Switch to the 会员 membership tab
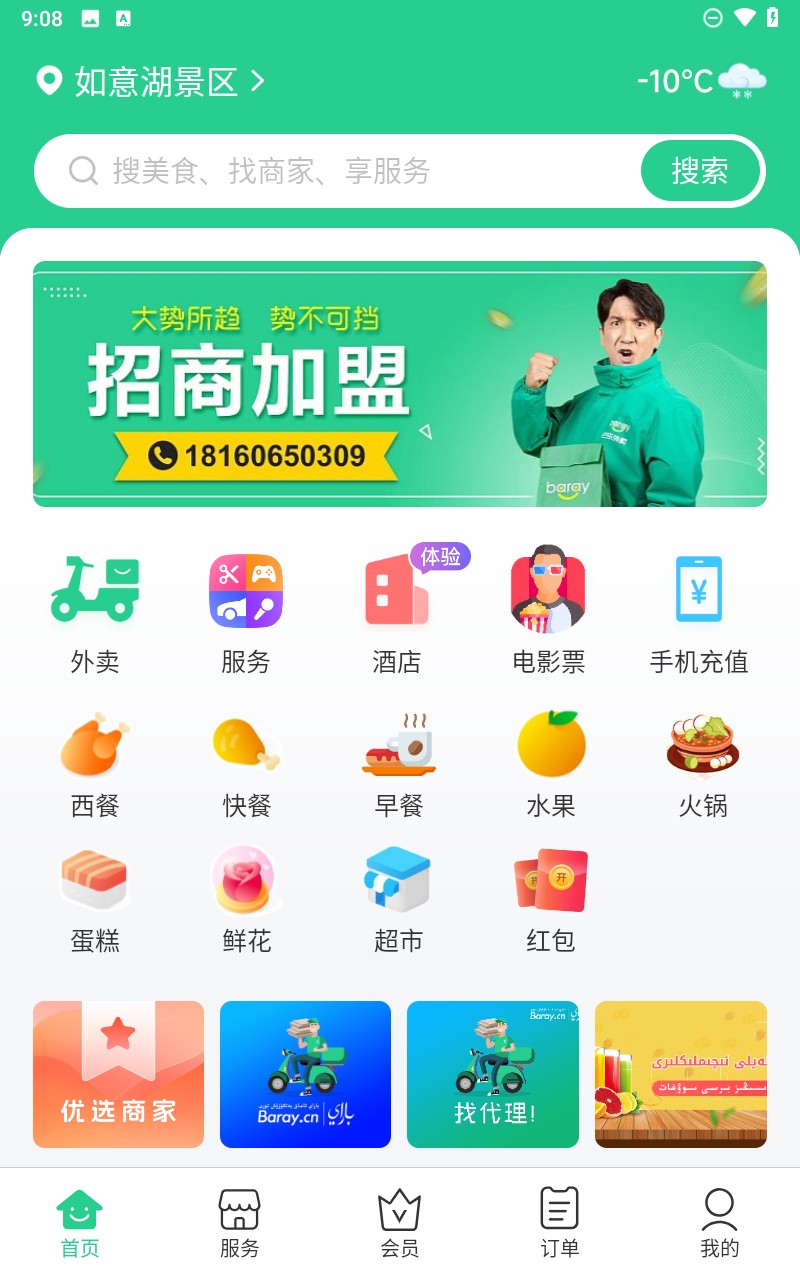The width and height of the screenshot is (800, 1280). tap(399, 1220)
